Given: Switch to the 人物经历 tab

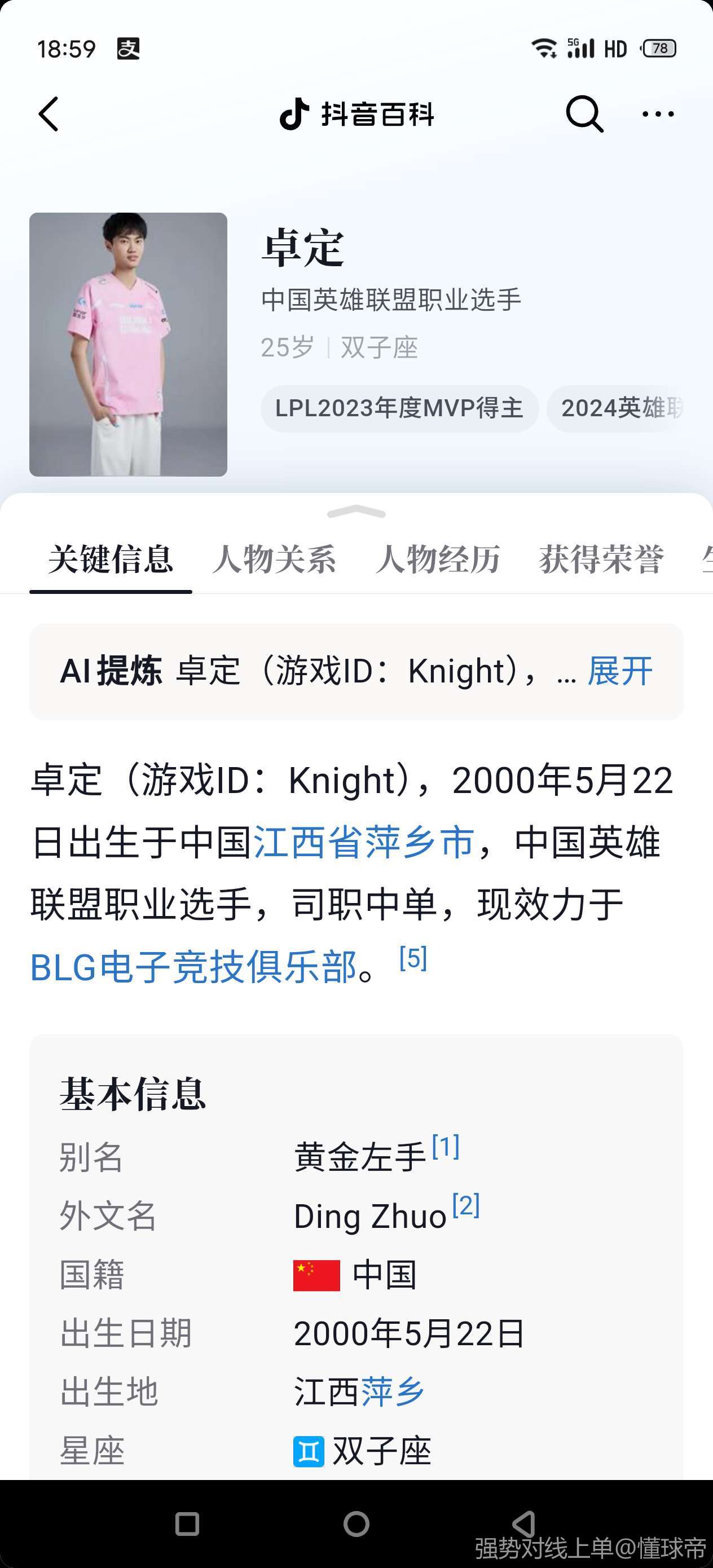Looking at the screenshot, I should coord(438,560).
